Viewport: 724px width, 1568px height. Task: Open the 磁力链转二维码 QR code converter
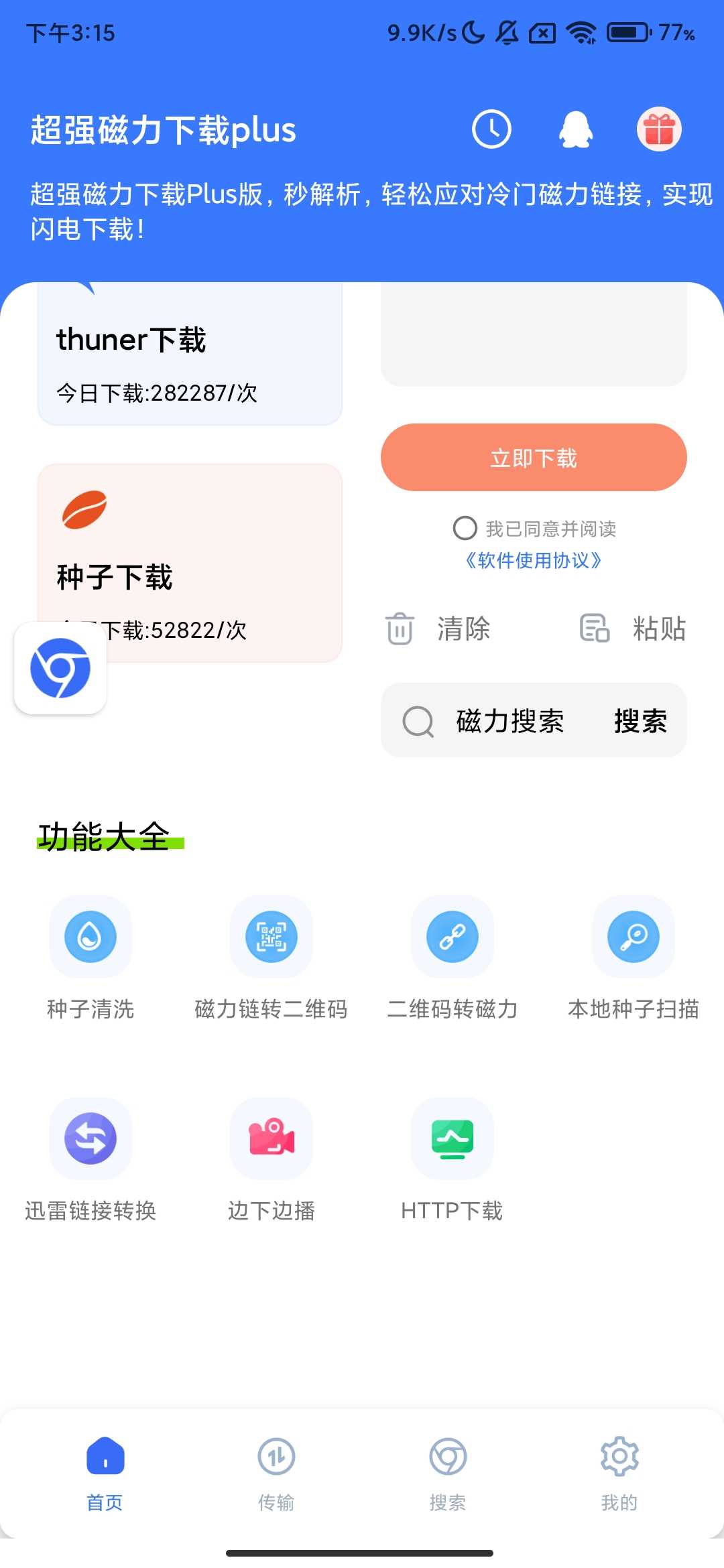click(271, 937)
